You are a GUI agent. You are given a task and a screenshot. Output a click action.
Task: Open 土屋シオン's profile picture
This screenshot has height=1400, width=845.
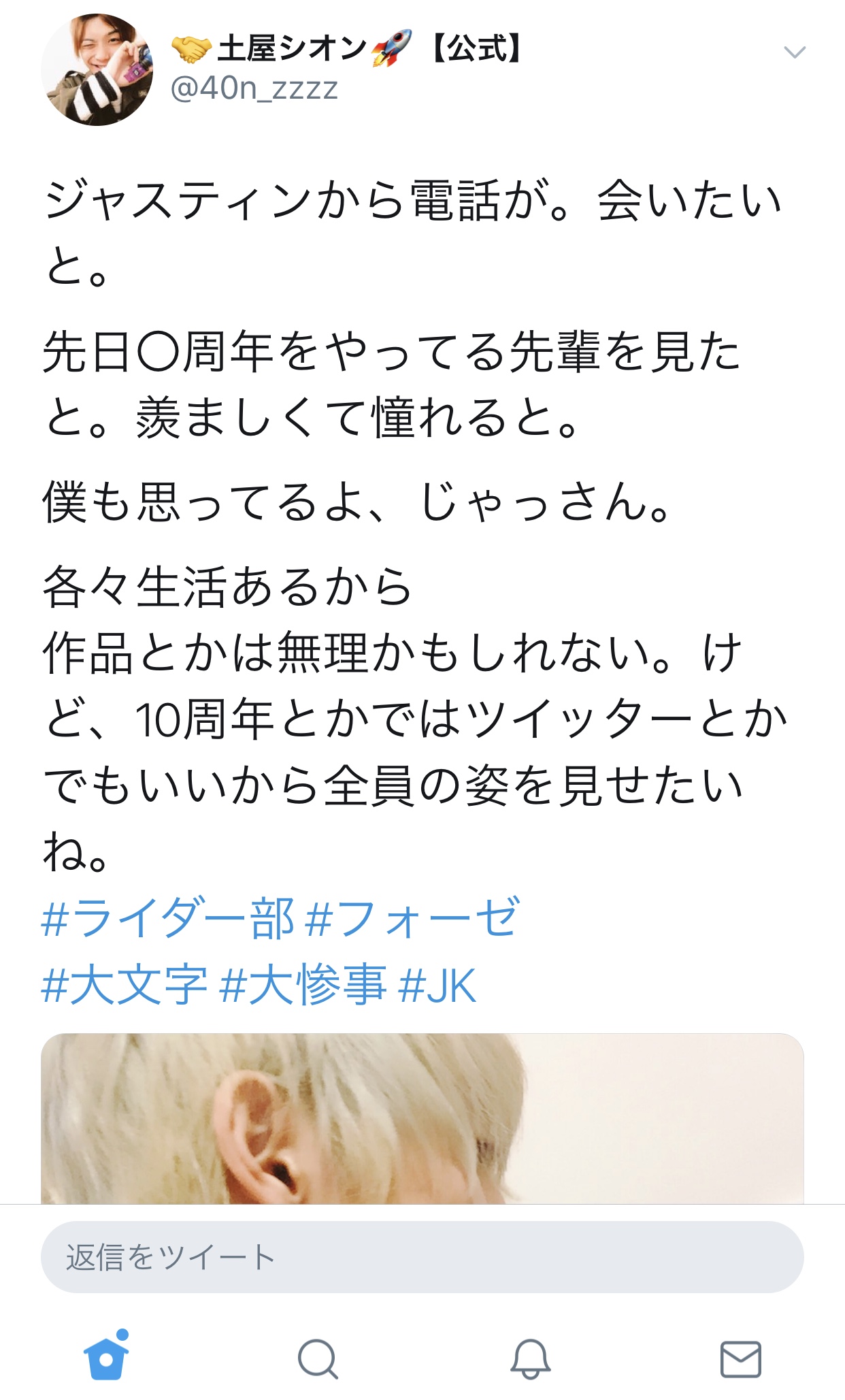97,70
